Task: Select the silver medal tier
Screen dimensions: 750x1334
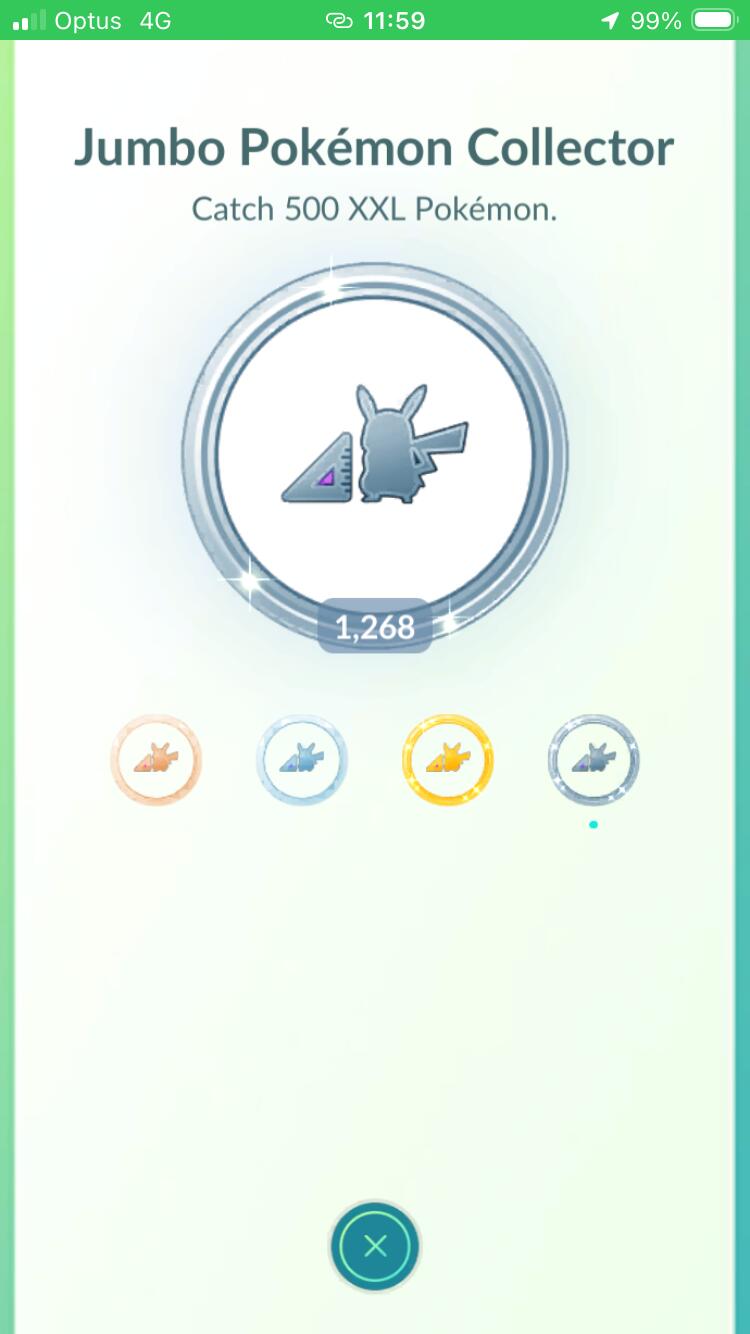Action: pos(302,760)
